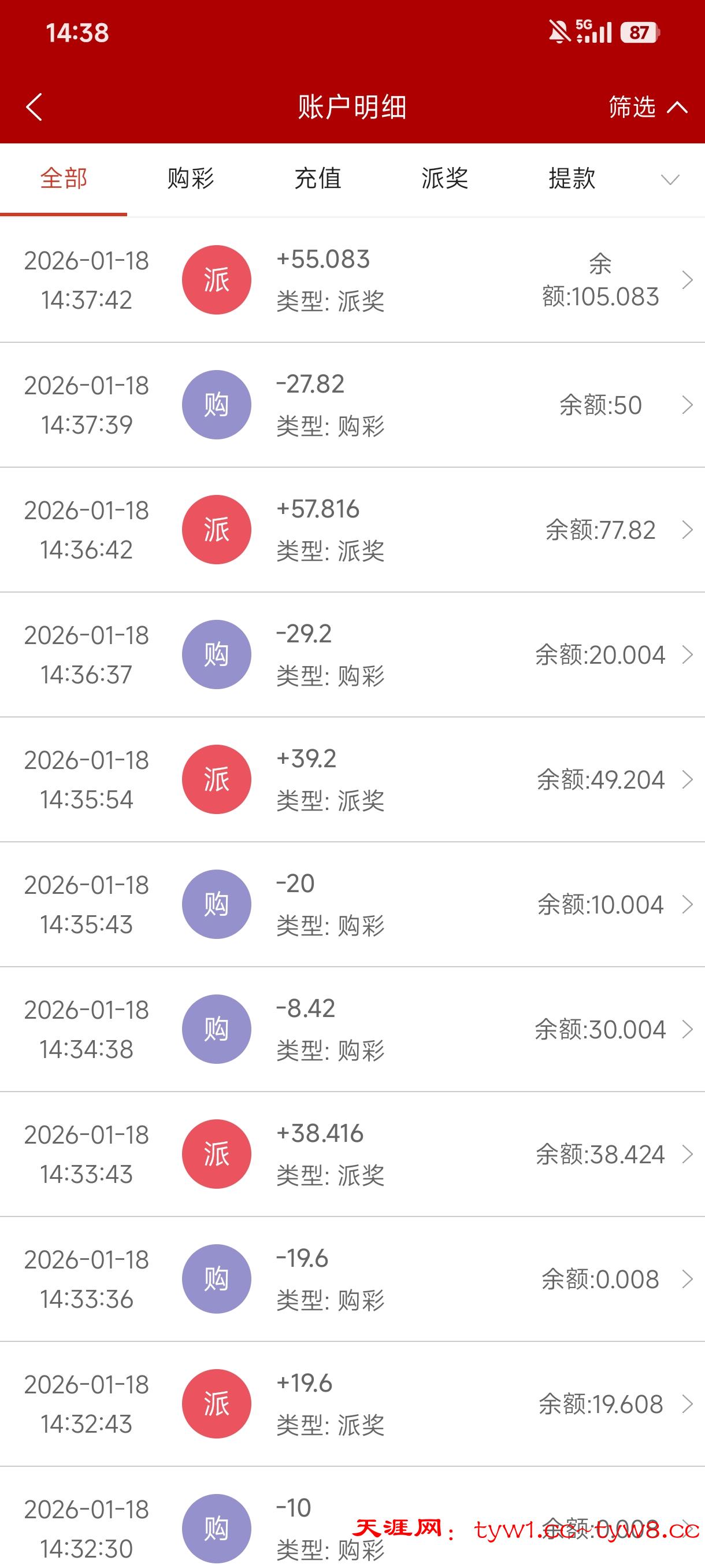Go back from 账户明细 page
Screen dimensions: 705x1568
click(35, 107)
